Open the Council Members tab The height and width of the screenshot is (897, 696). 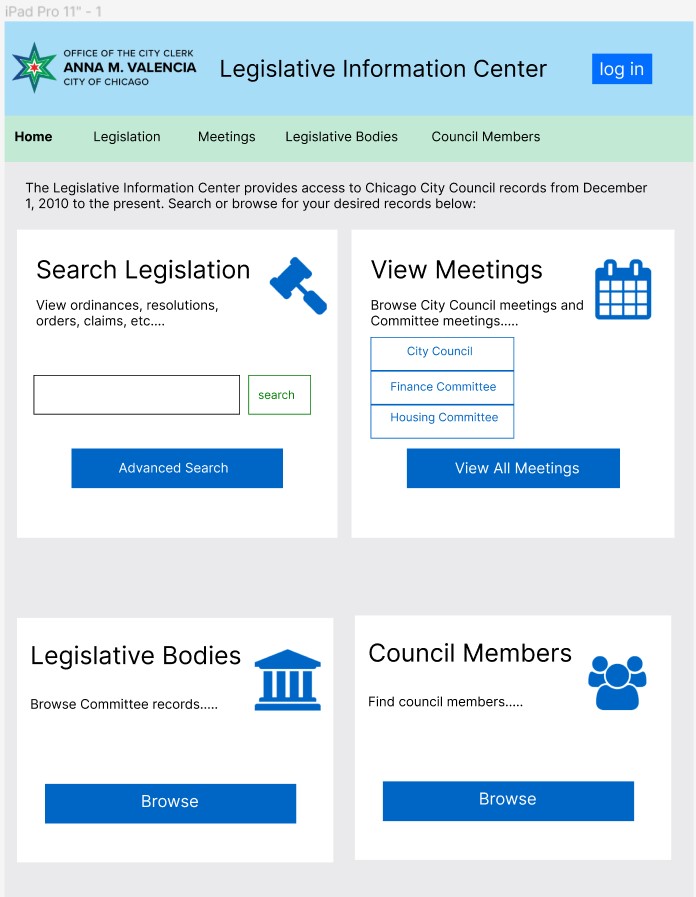[x=485, y=137]
